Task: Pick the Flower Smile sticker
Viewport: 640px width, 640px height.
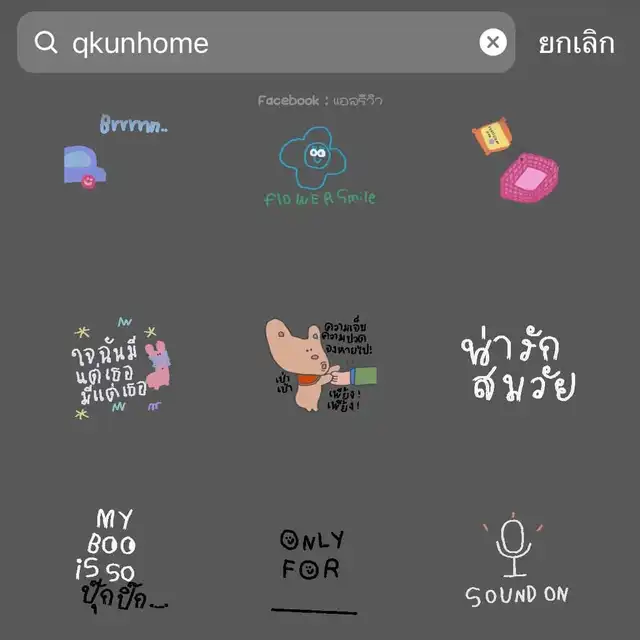Action: tap(319, 163)
